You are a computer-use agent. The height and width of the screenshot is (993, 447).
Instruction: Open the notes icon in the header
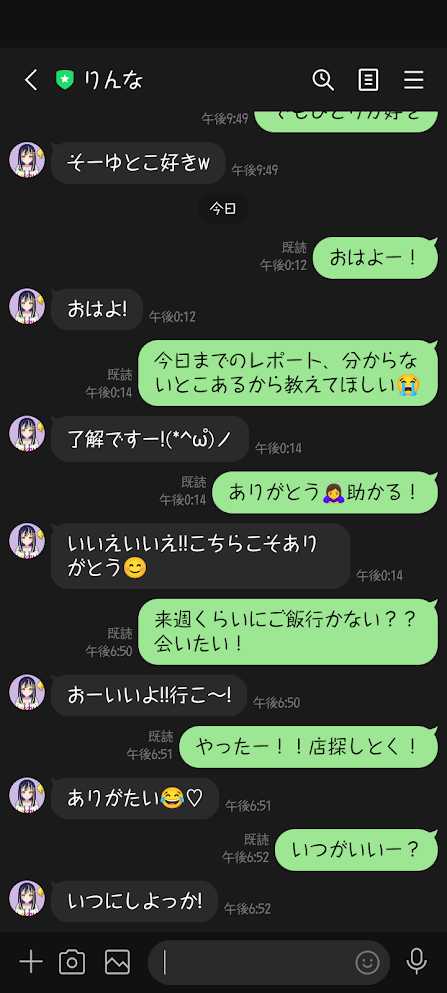point(368,80)
